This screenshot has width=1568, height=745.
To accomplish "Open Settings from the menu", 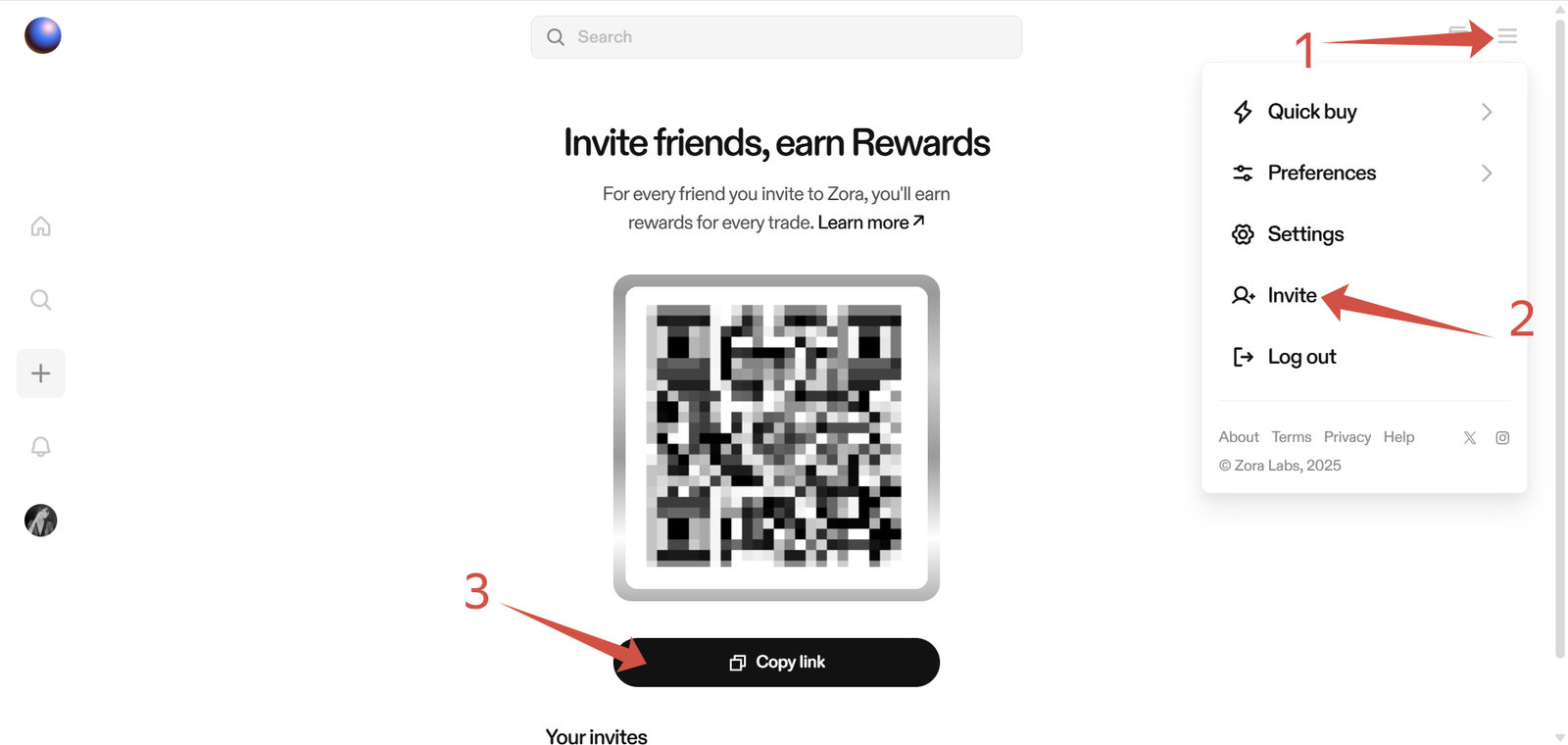I will point(1304,234).
